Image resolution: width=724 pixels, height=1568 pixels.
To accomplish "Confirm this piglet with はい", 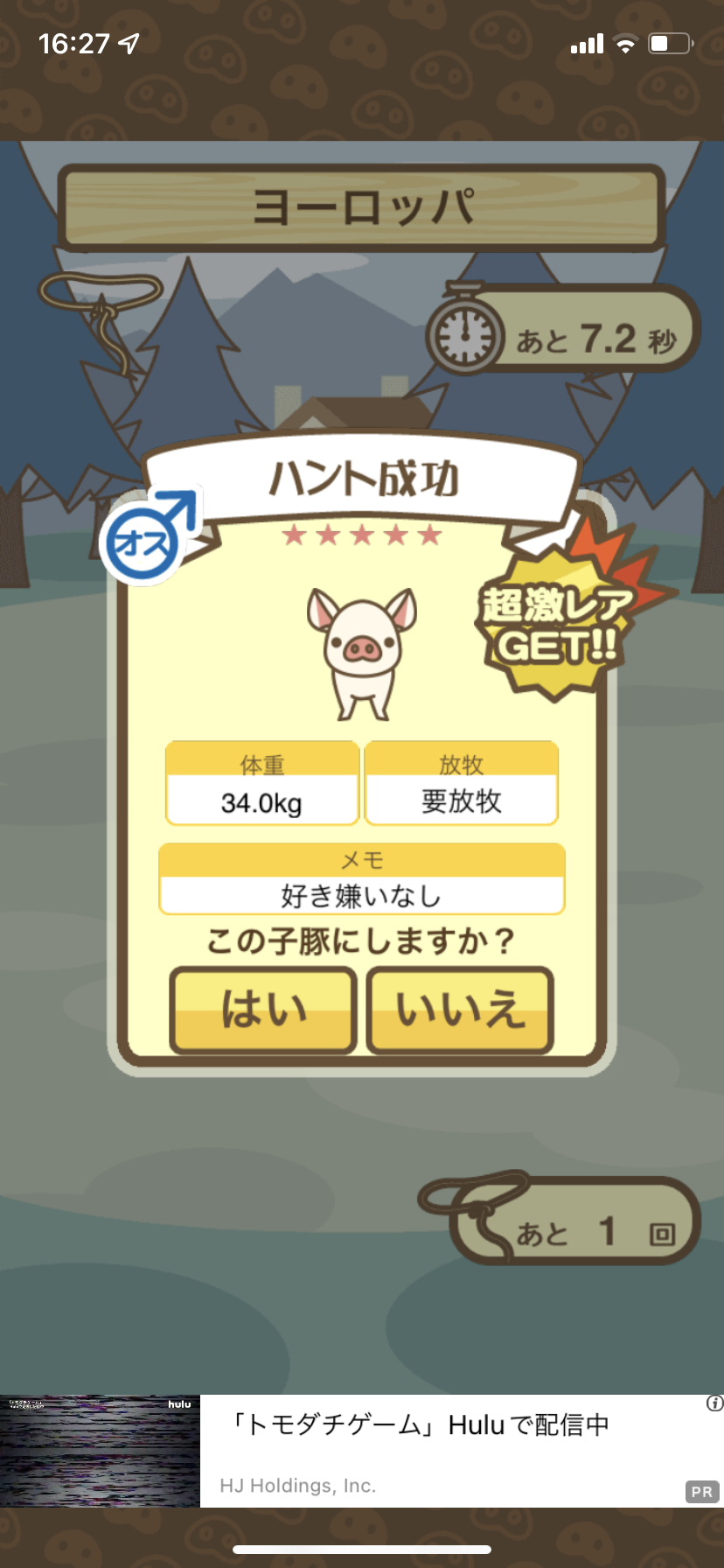I will (x=263, y=1010).
